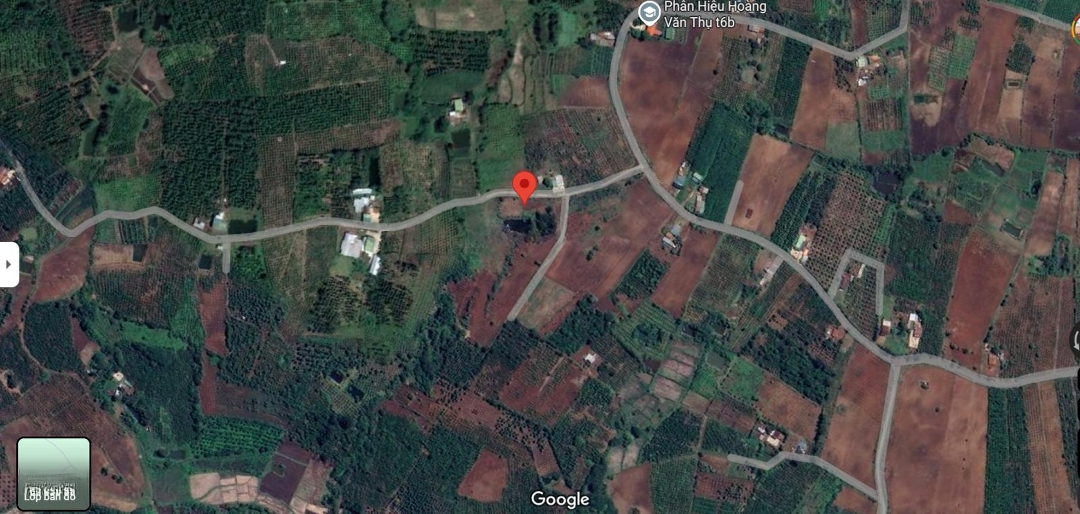Open Phân Hiệu Hoàng Văn Thụ school marker
Screen dimensions: 1080x514
pyautogui.click(x=650, y=12)
